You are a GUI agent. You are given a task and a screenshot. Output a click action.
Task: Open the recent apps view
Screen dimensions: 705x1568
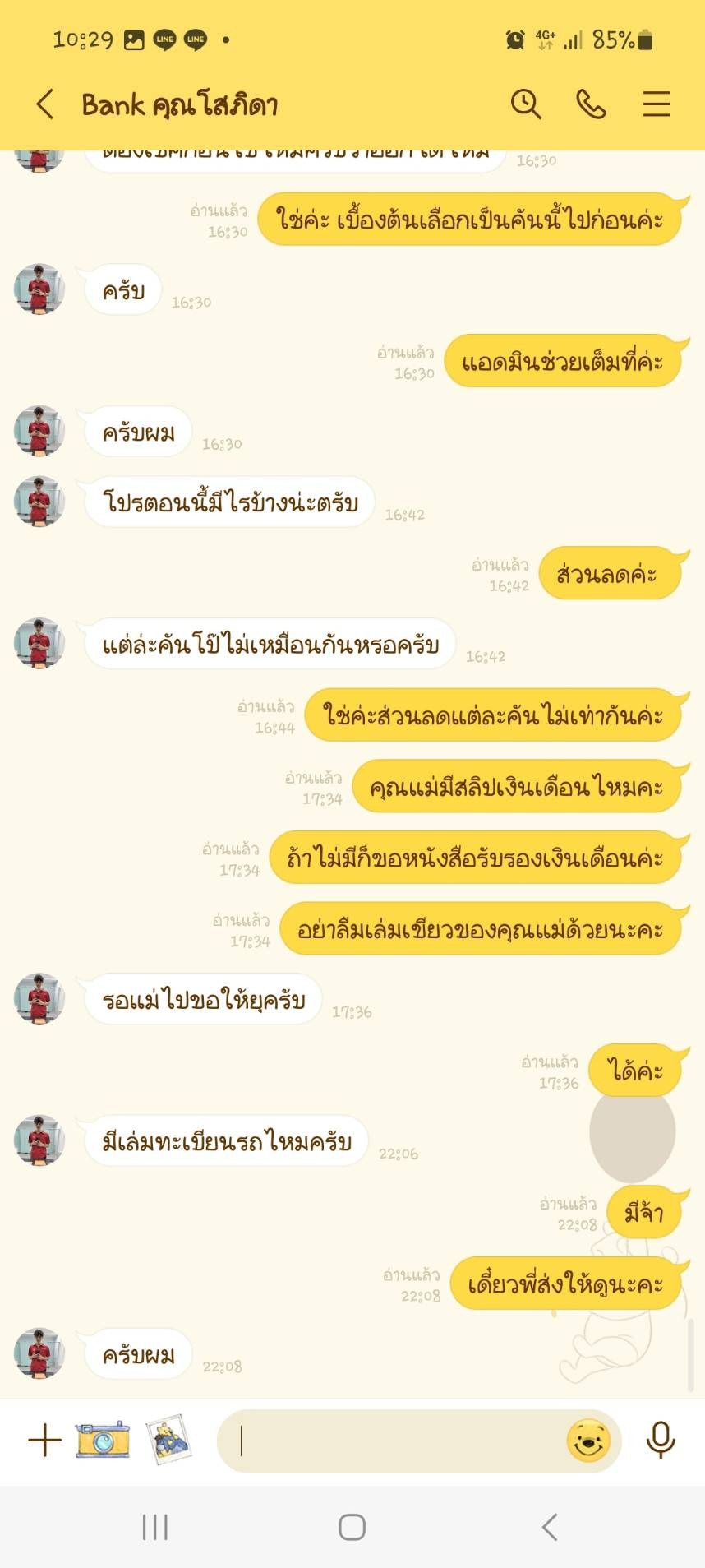(x=154, y=1527)
